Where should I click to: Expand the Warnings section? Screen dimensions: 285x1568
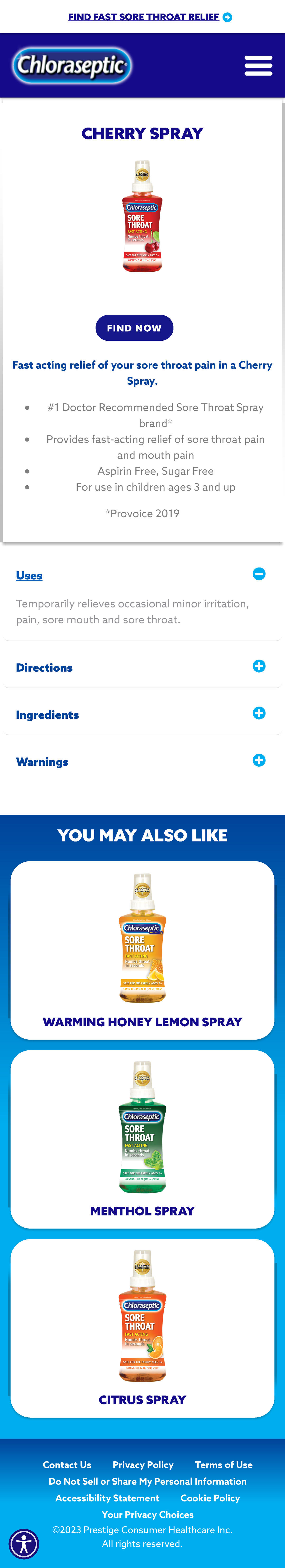tap(259, 760)
